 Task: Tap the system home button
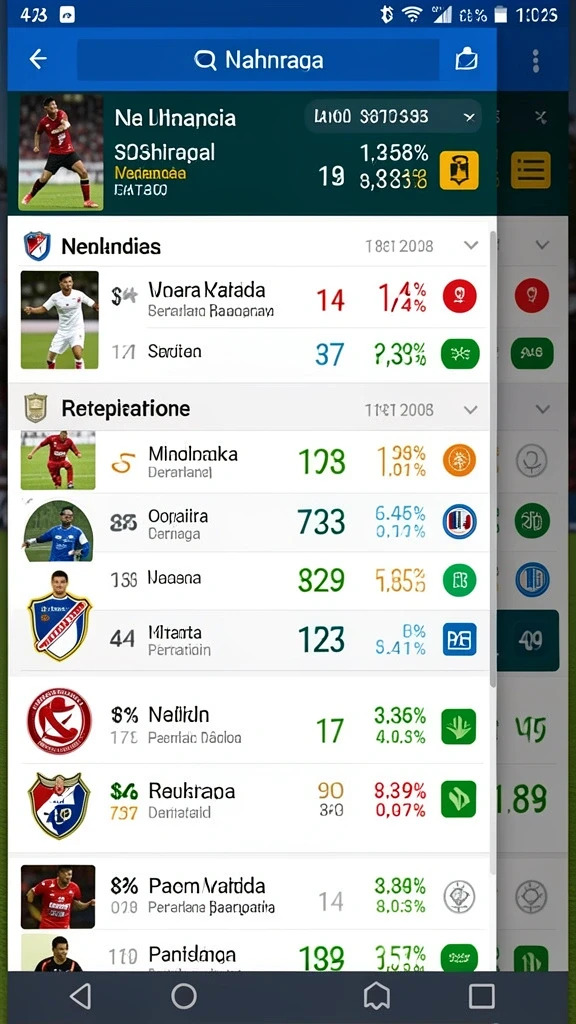coord(184,997)
